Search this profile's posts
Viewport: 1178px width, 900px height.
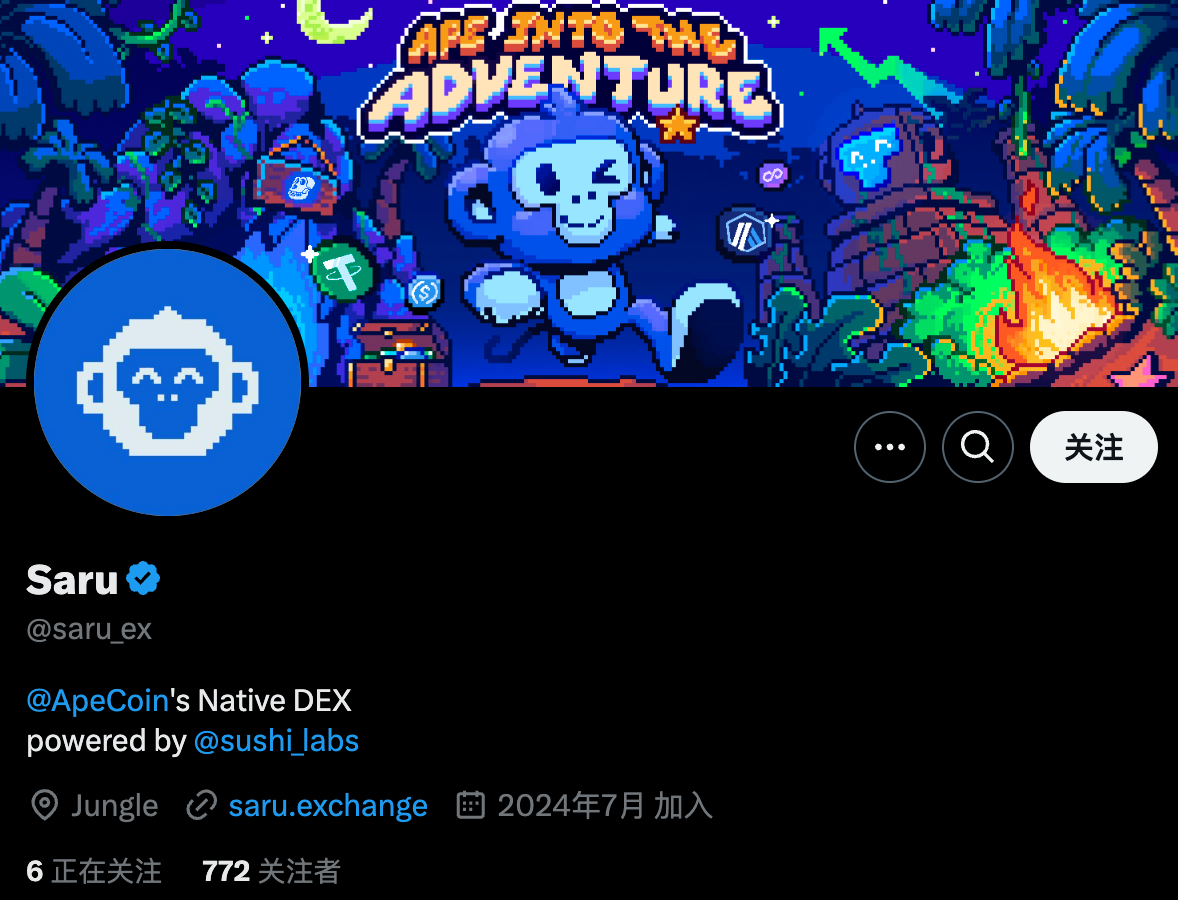click(977, 447)
